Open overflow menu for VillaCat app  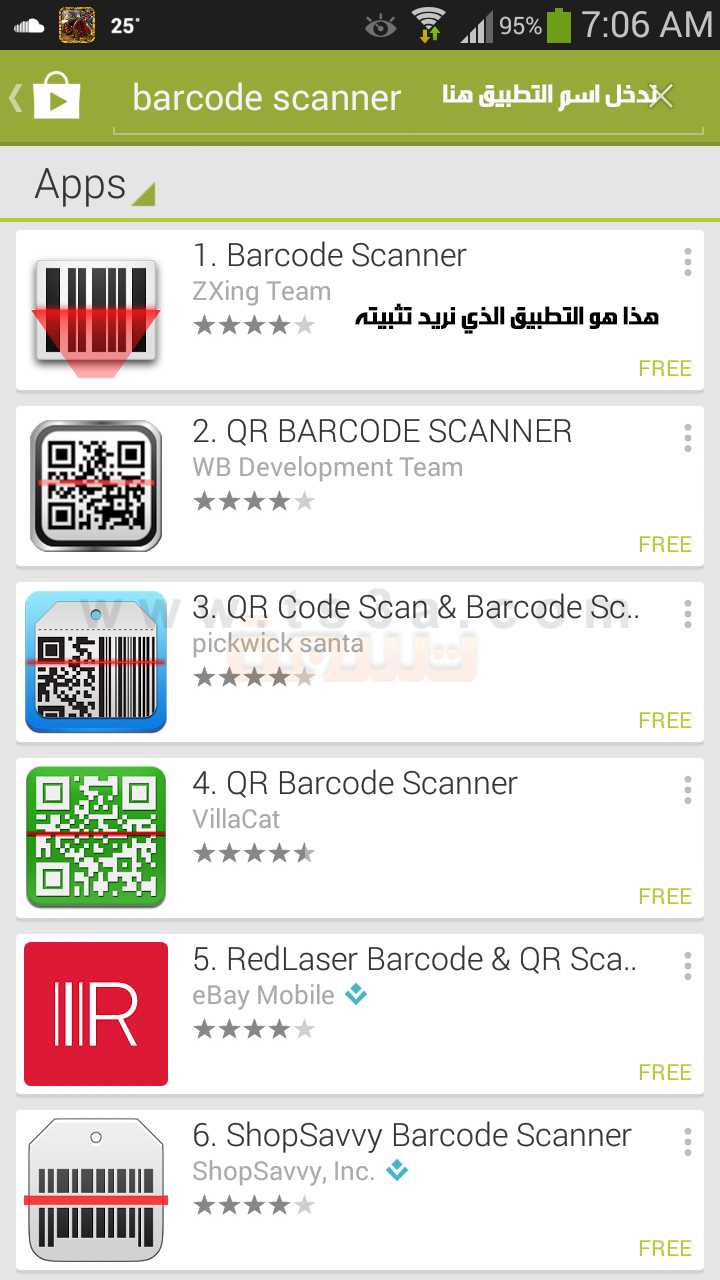click(687, 790)
